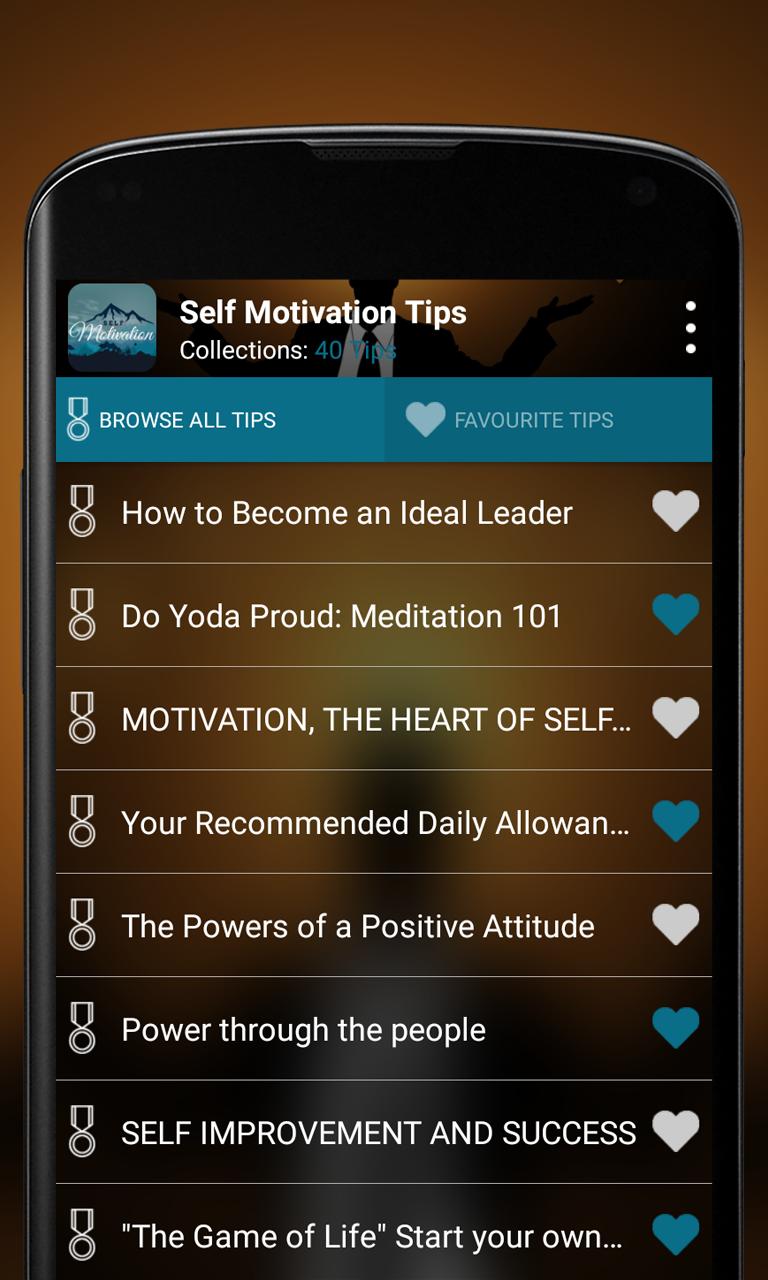The height and width of the screenshot is (1280, 768).
Task: Click the medal icon beside Ideal Leader tip
Action: (x=80, y=512)
